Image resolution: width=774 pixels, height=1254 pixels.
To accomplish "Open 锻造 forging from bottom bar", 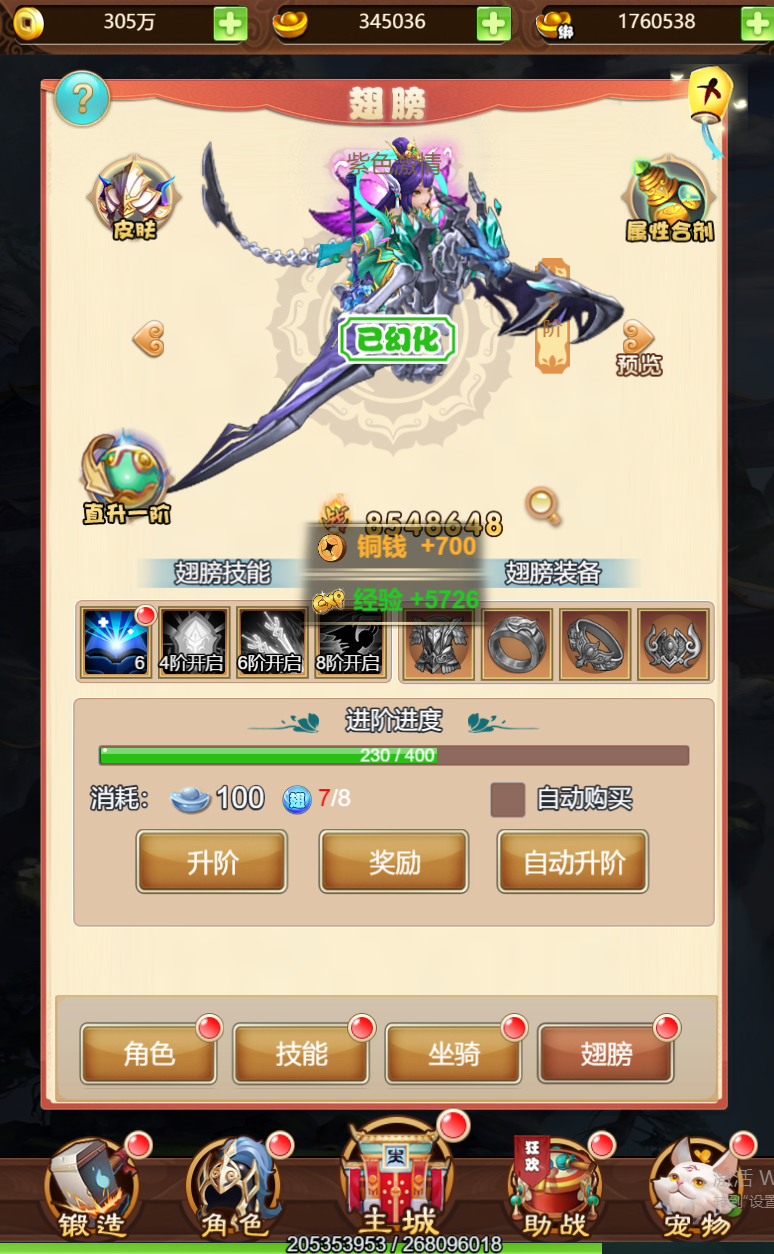I will 92,1188.
